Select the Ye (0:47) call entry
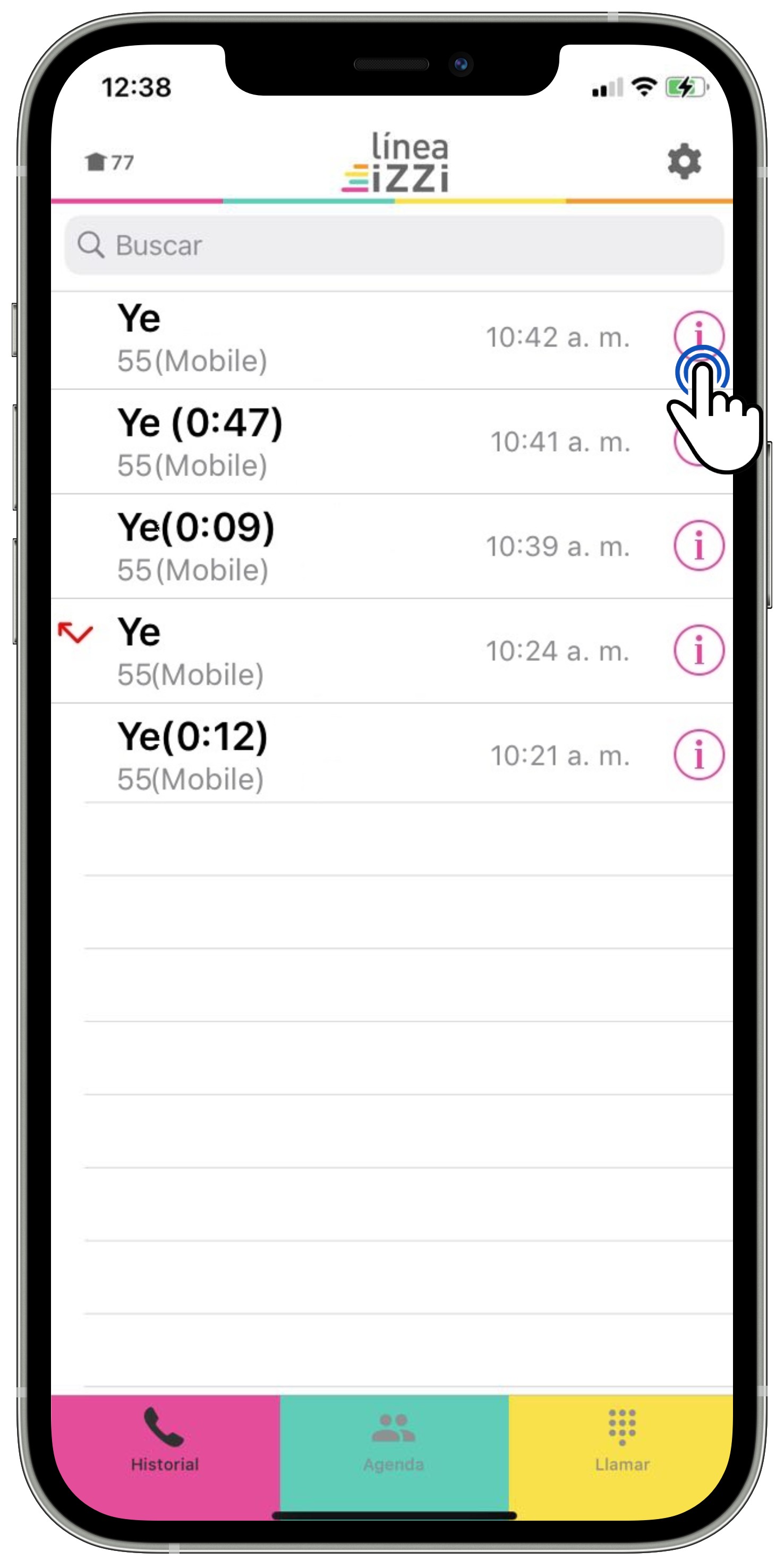Image resolution: width=784 pixels, height=1560 pixels. point(303,443)
